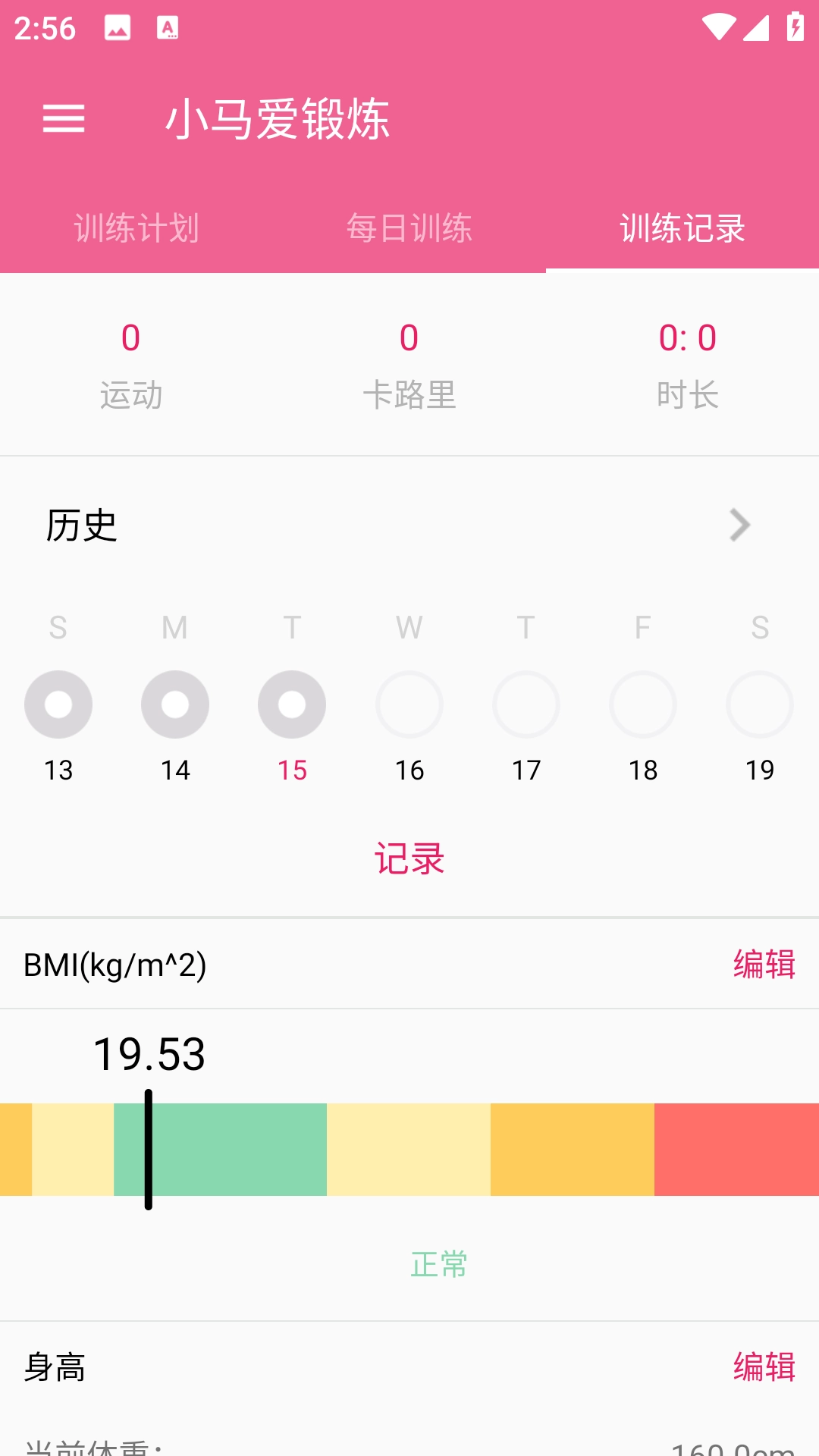
Task: Select day 13 radio circle
Action: click(x=58, y=704)
